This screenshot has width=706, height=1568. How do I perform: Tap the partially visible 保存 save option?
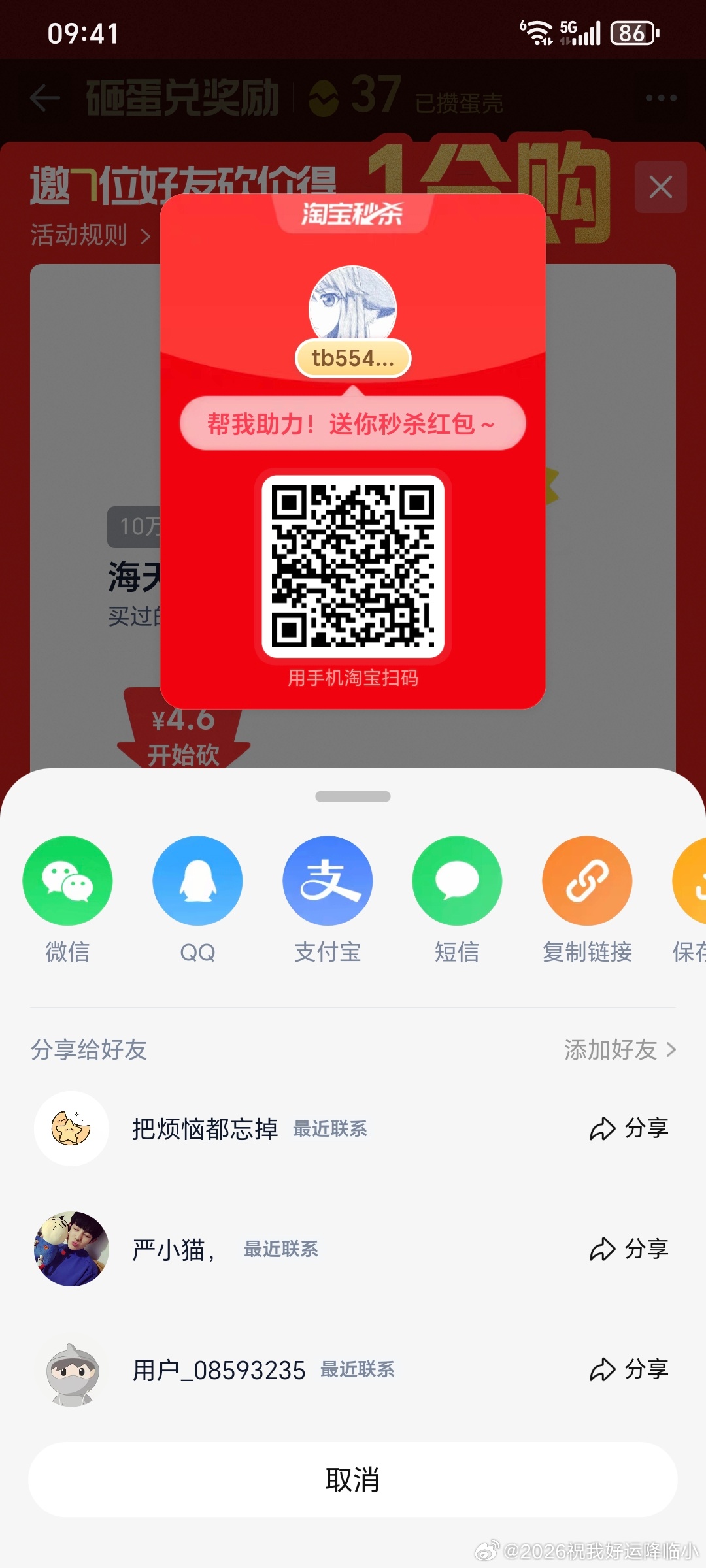(x=690, y=882)
